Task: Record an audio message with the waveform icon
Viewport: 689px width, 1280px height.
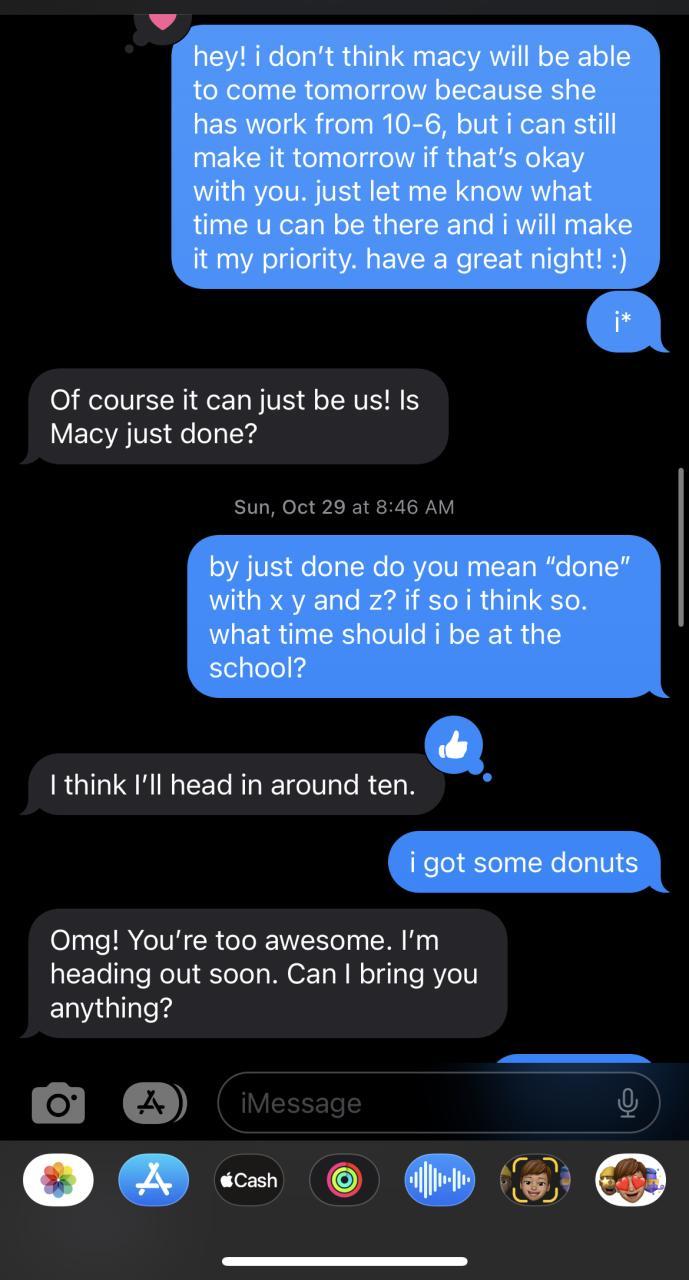Action: [x=439, y=1180]
